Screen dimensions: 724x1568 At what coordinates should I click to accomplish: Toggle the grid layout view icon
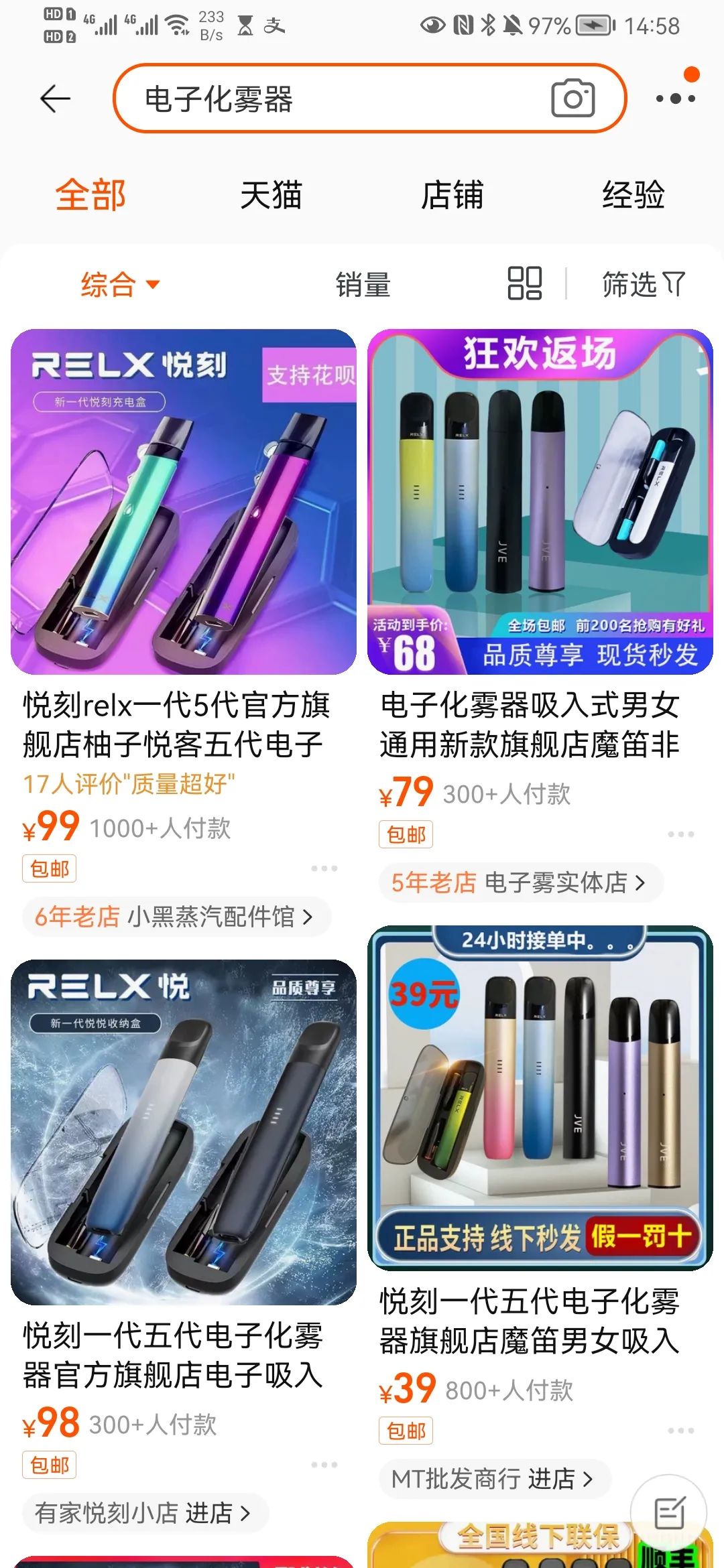point(524,283)
